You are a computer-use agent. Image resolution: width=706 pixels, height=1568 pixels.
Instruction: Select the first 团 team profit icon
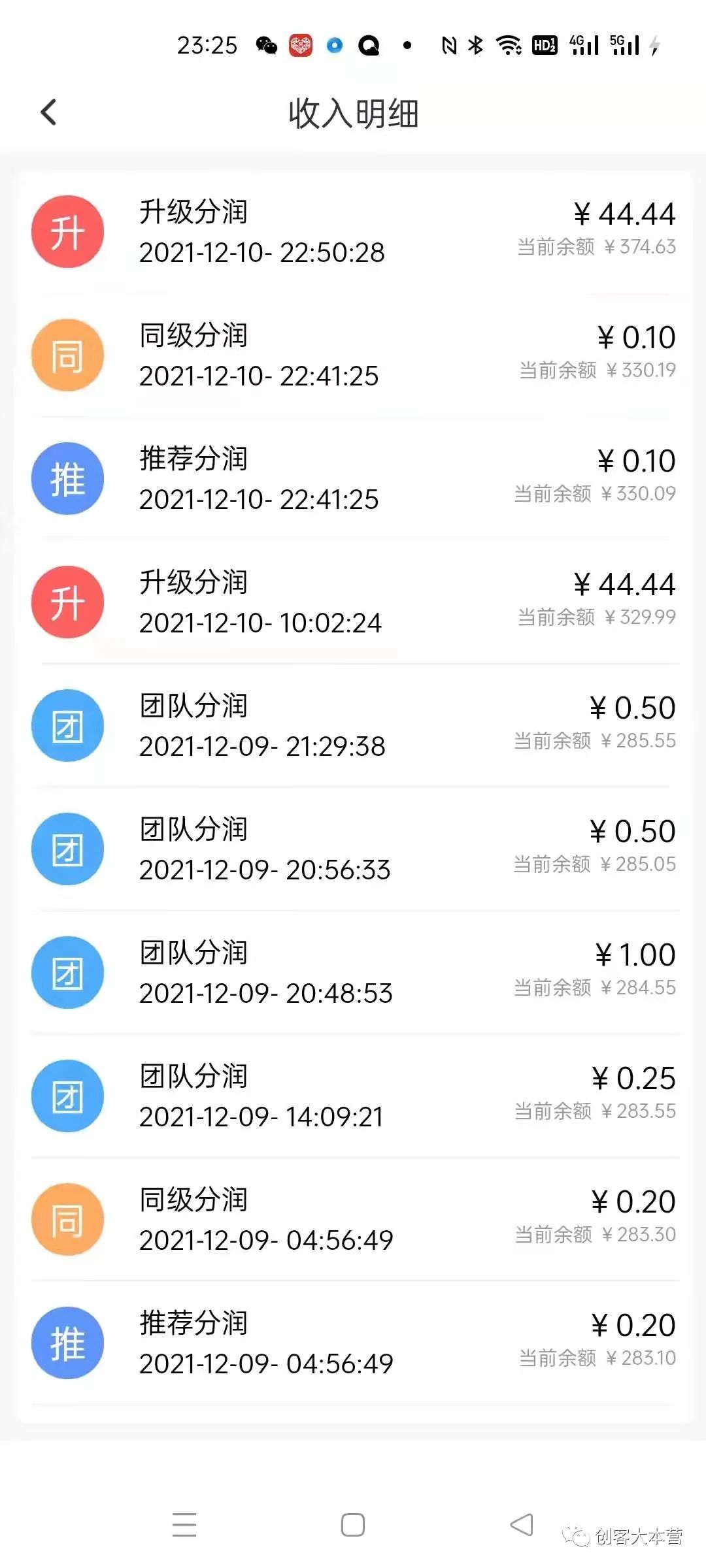[x=67, y=725]
